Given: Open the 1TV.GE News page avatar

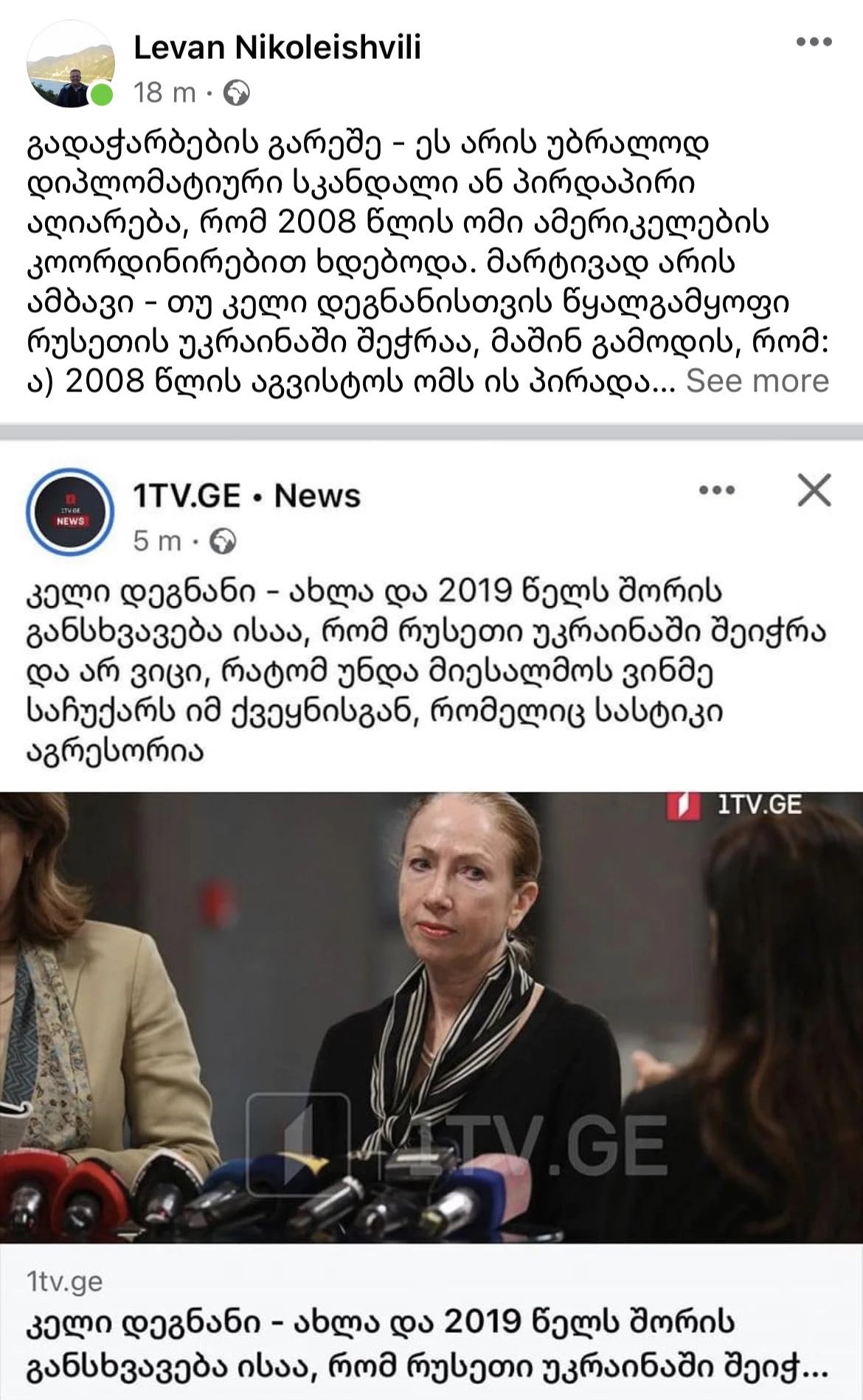Looking at the screenshot, I should 70,512.
